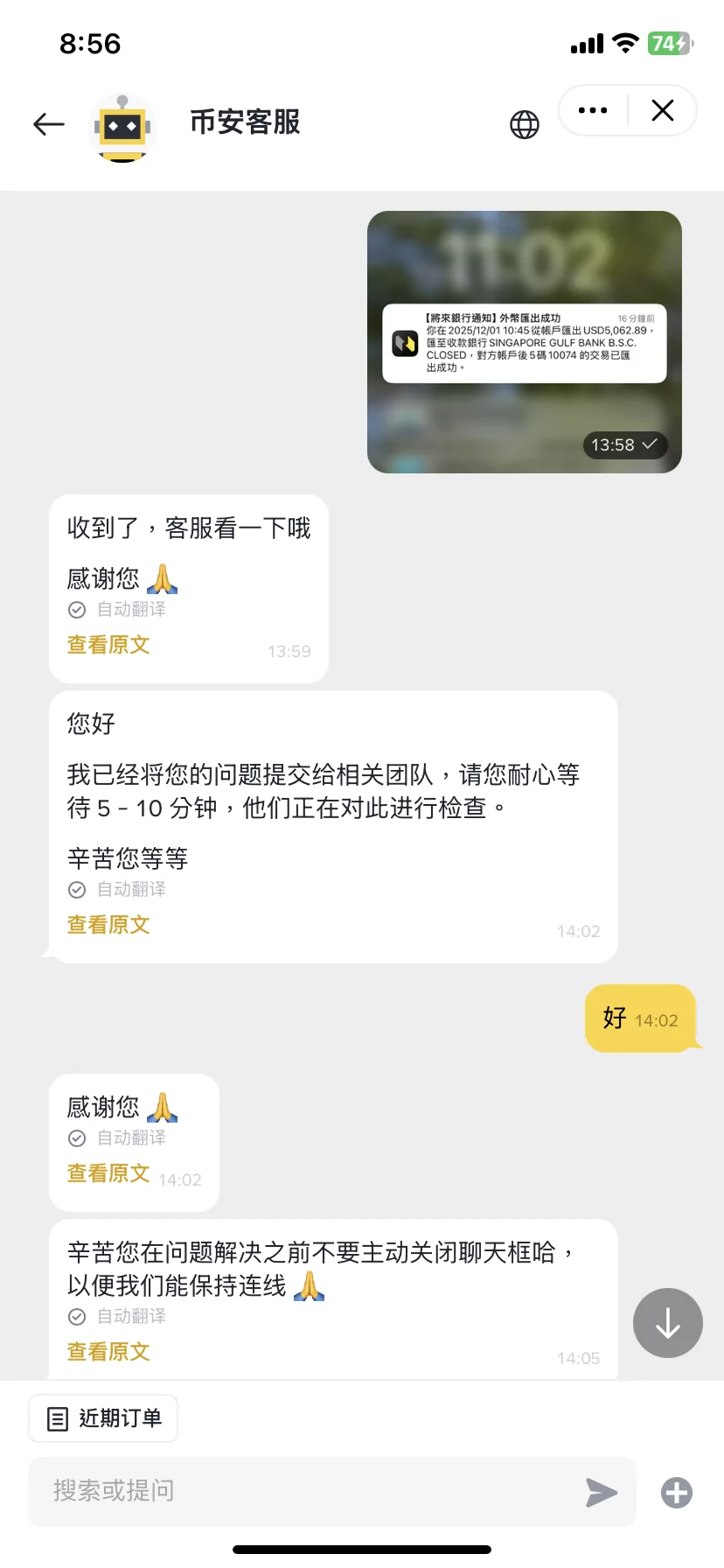View original text of 收到了 message
The image size is (724, 1568).
tap(108, 645)
